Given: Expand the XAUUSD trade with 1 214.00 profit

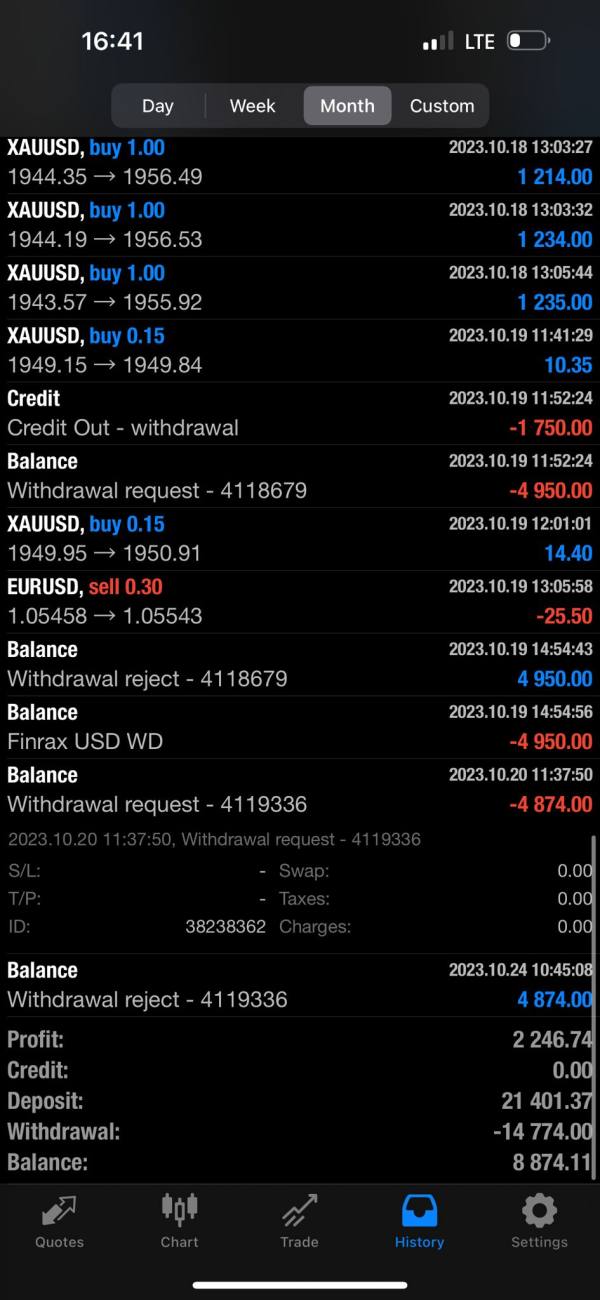Looking at the screenshot, I should pos(300,163).
